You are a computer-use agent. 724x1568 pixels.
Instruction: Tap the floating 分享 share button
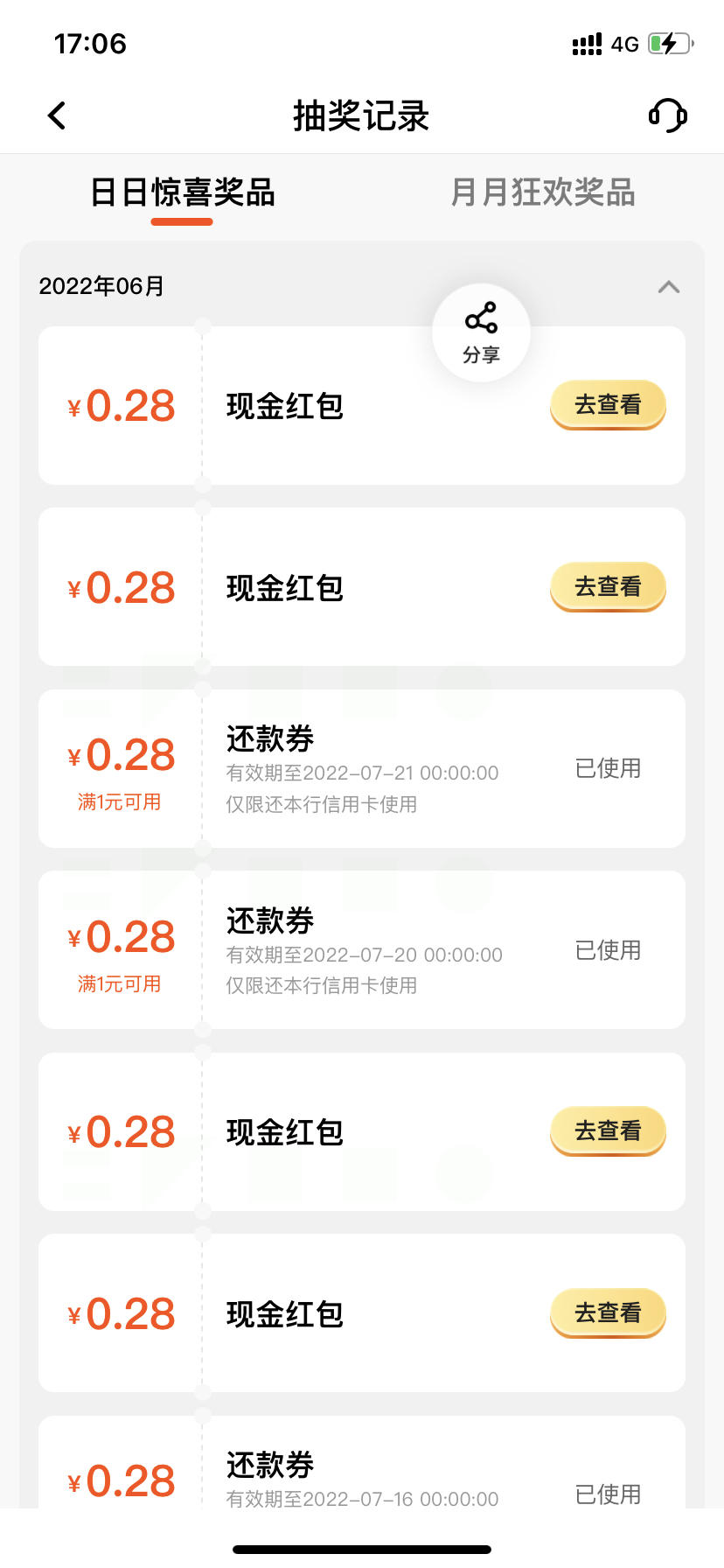[x=481, y=332]
